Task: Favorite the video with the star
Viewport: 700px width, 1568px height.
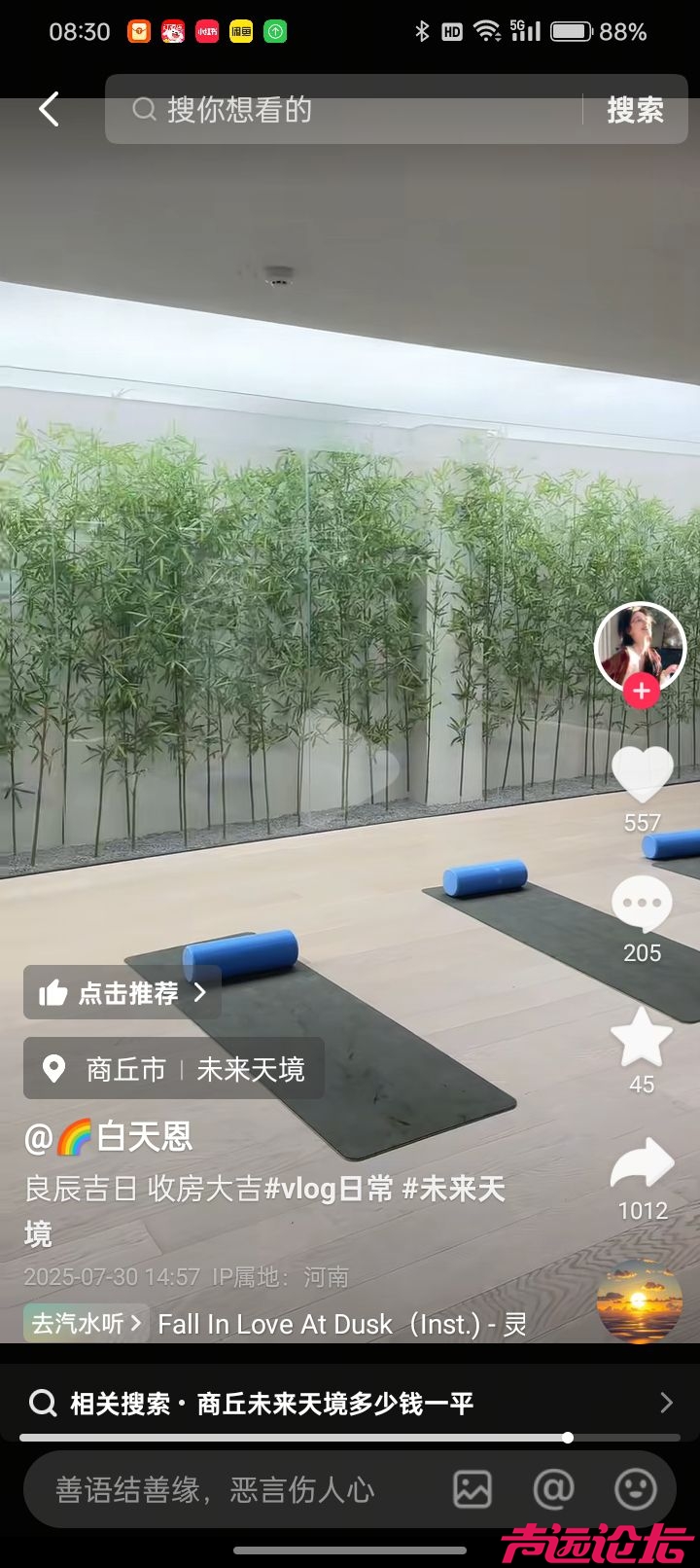Action: click(x=642, y=1038)
